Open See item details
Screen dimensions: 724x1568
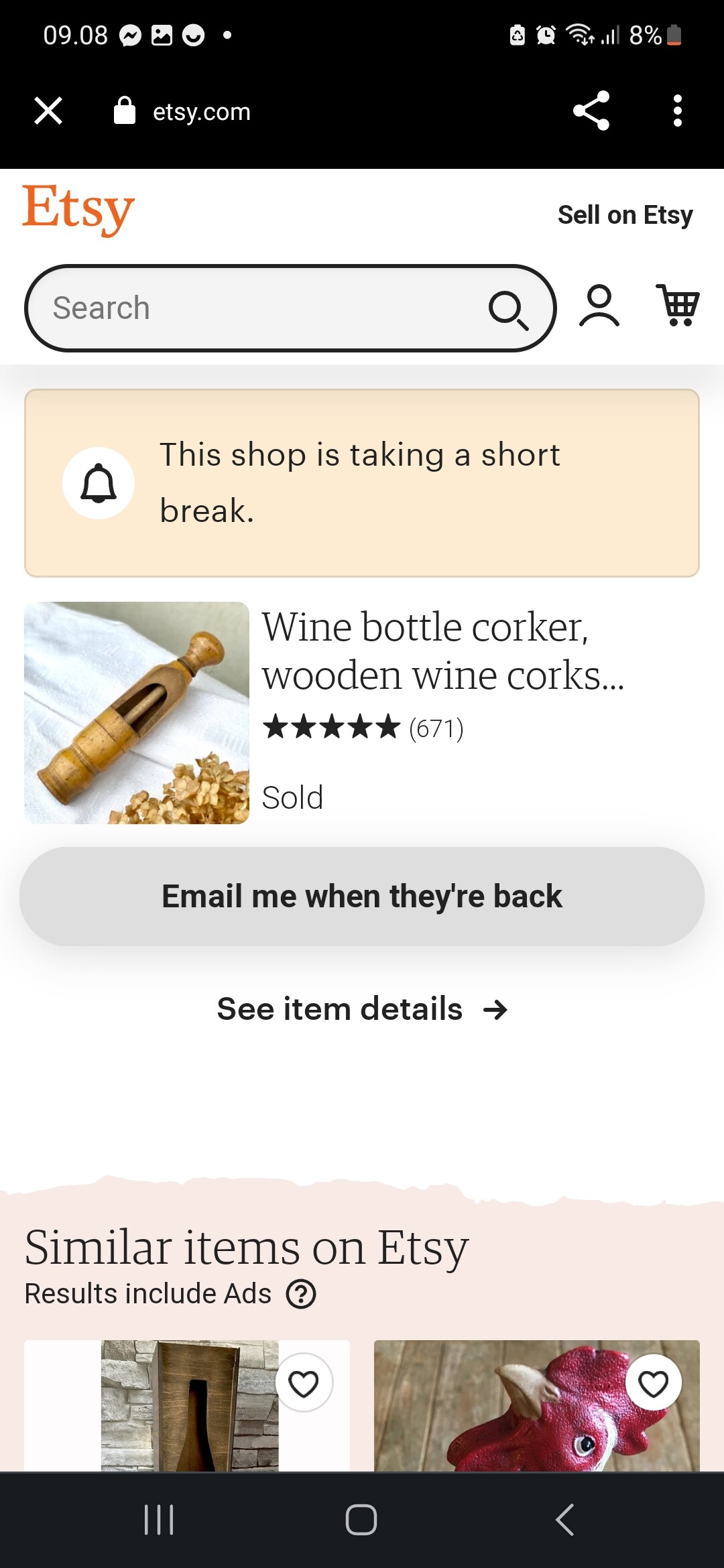point(362,1009)
